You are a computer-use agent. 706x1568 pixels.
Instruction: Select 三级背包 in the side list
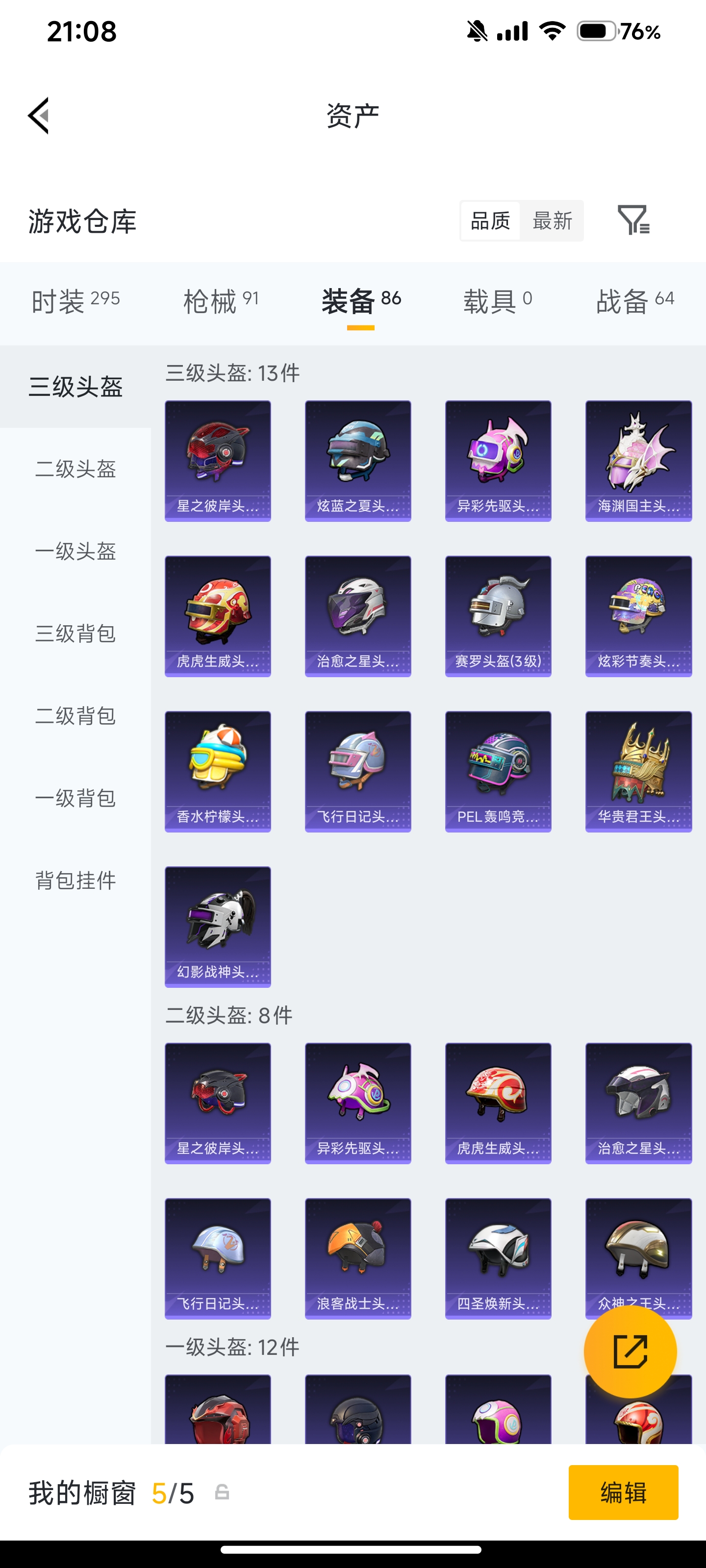(x=76, y=634)
